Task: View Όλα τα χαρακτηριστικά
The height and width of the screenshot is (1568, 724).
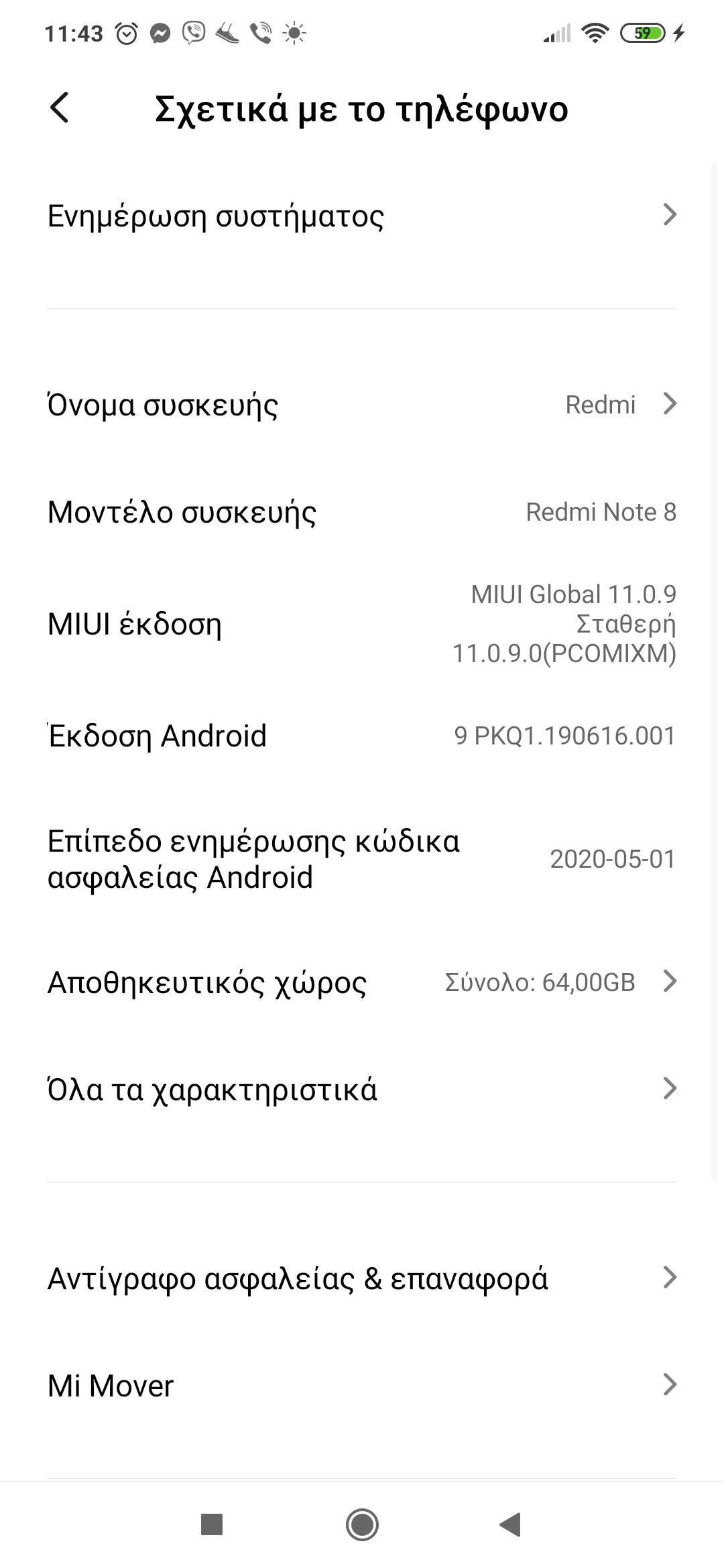Action: pyautogui.click(x=362, y=1090)
